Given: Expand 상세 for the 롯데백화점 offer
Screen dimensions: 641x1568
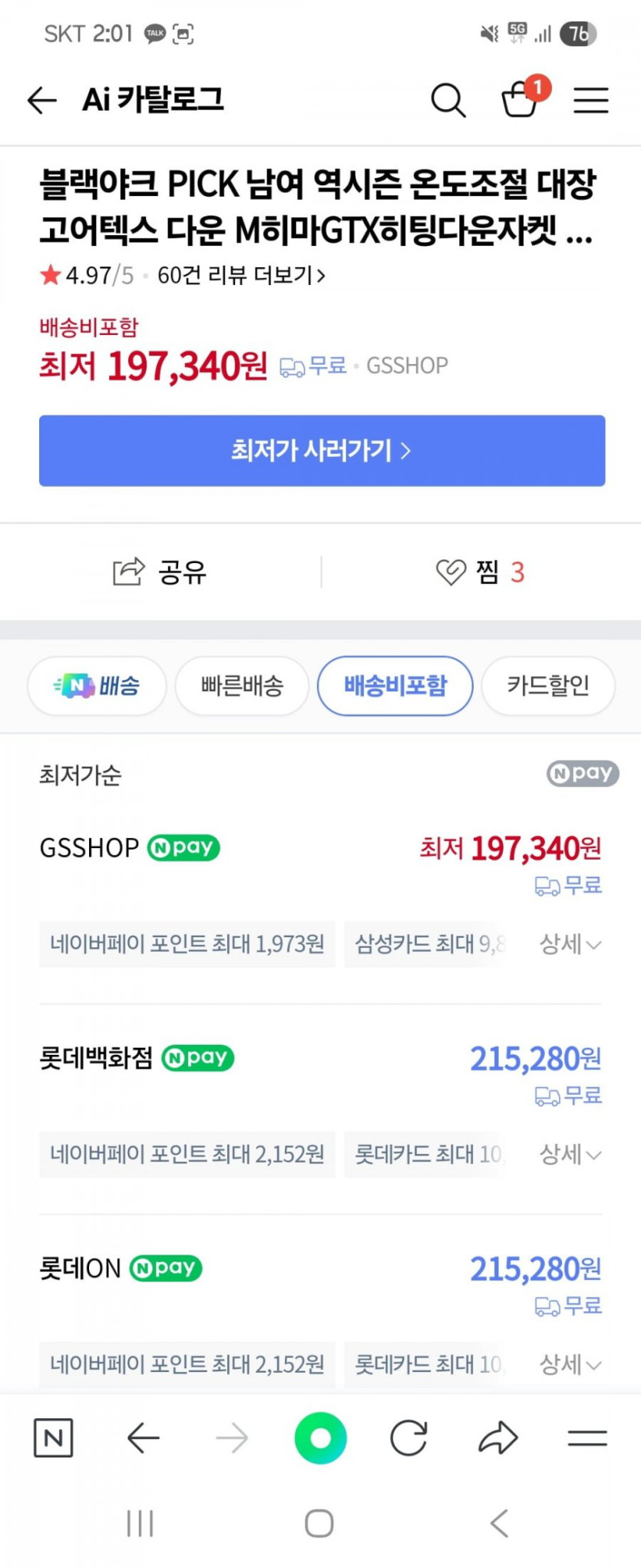Looking at the screenshot, I should point(570,1154).
